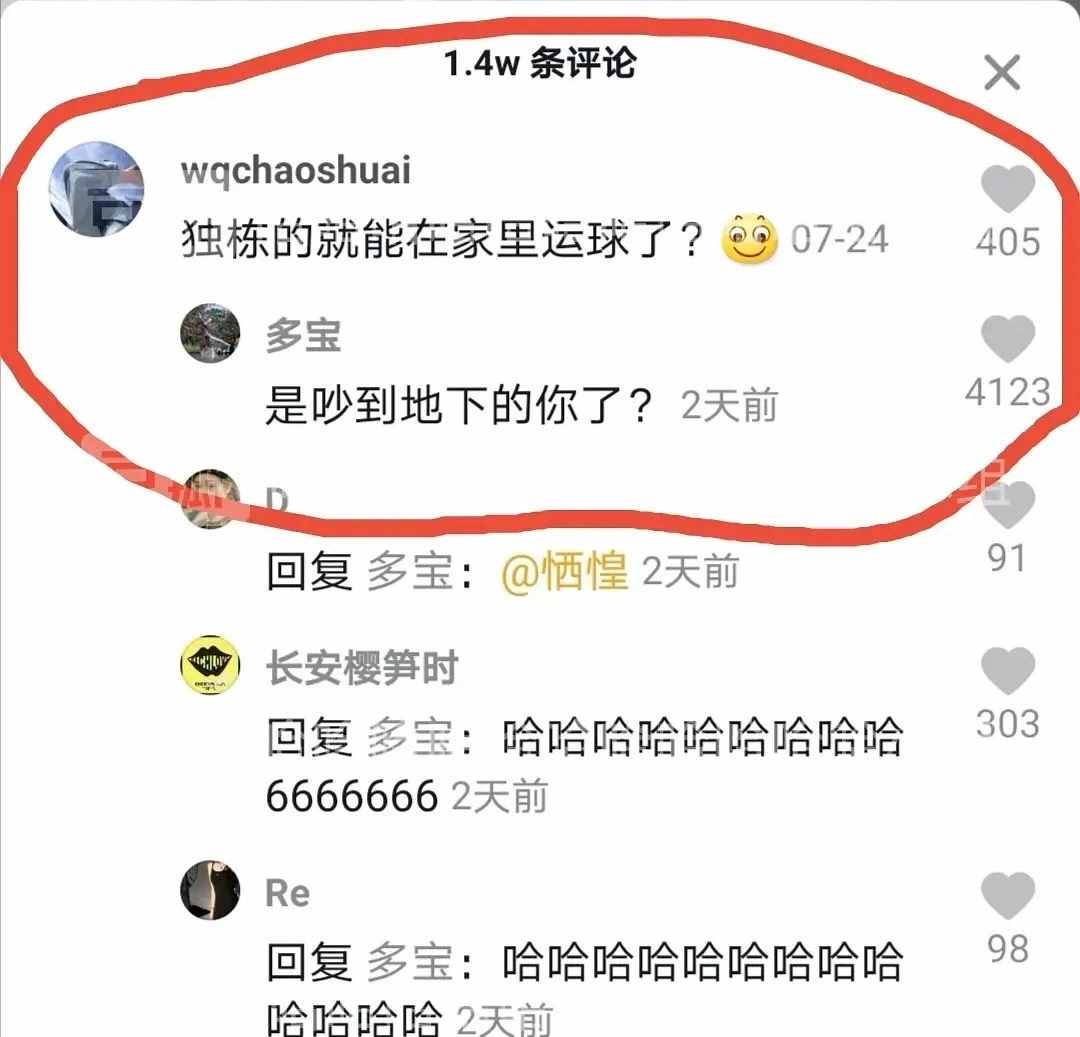Close the comments panel
The image size is (1080, 1037).
pyautogui.click(x=1001, y=72)
